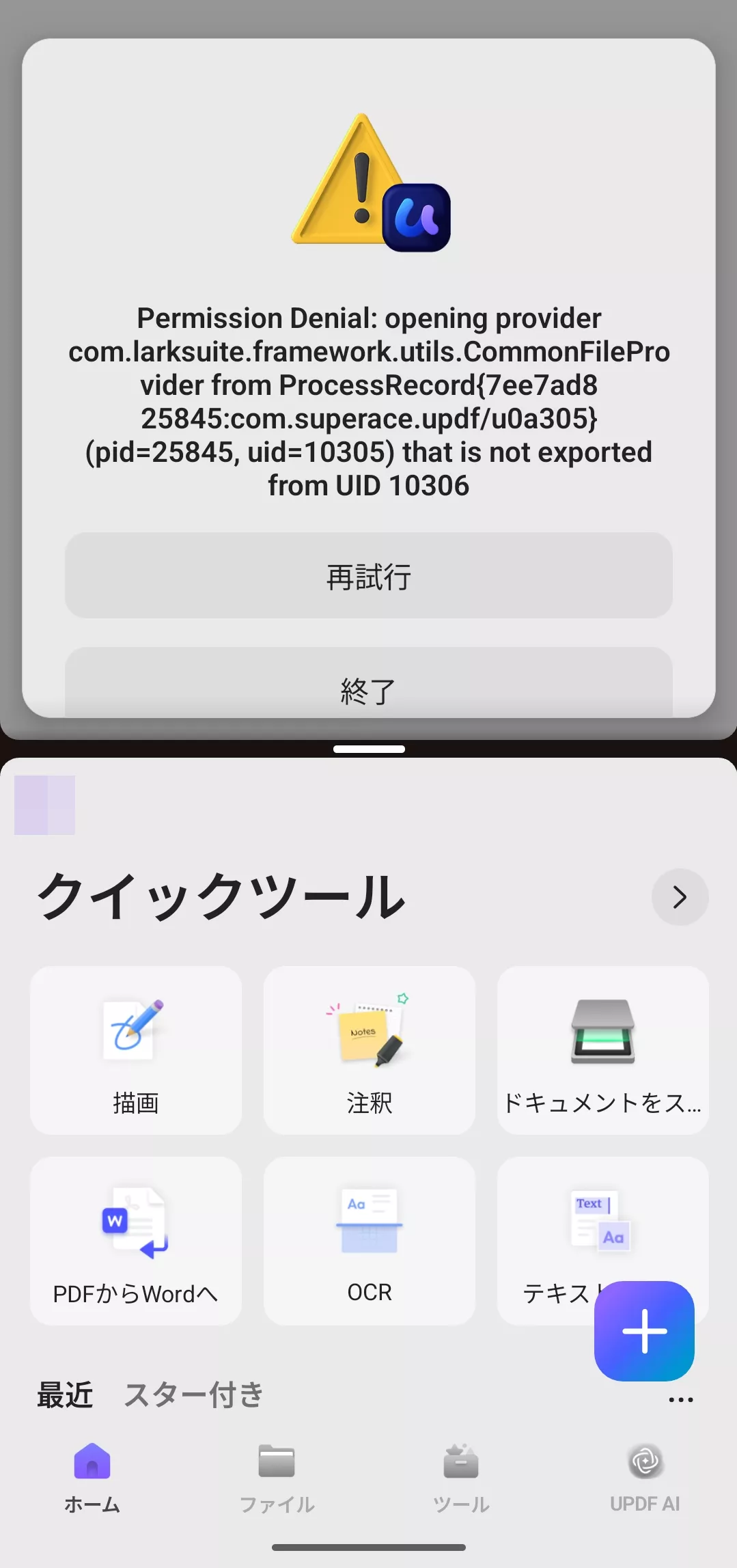Expand the full クイックツール list

click(x=680, y=897)
